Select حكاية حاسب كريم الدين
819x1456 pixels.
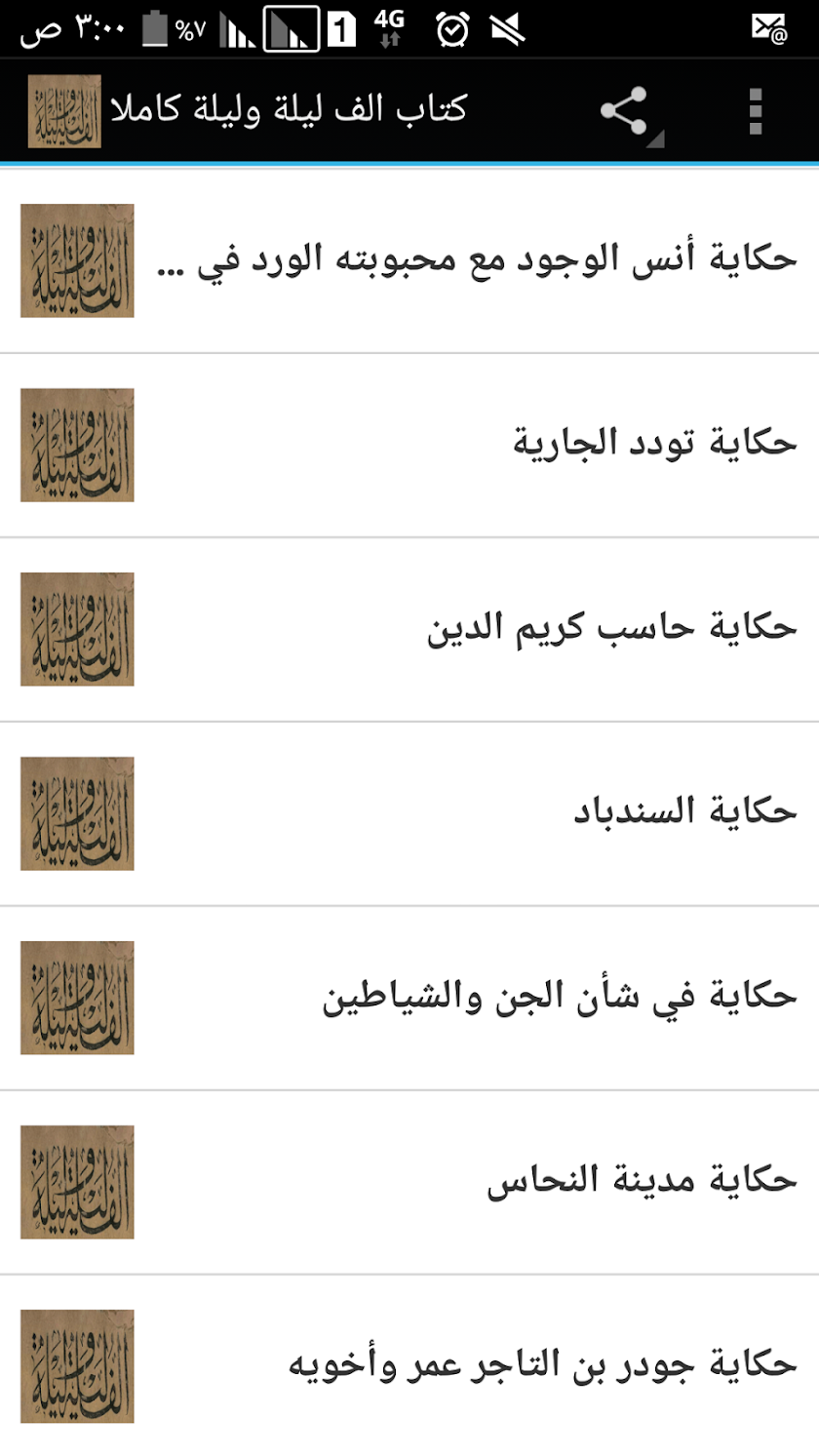(612, 629)
